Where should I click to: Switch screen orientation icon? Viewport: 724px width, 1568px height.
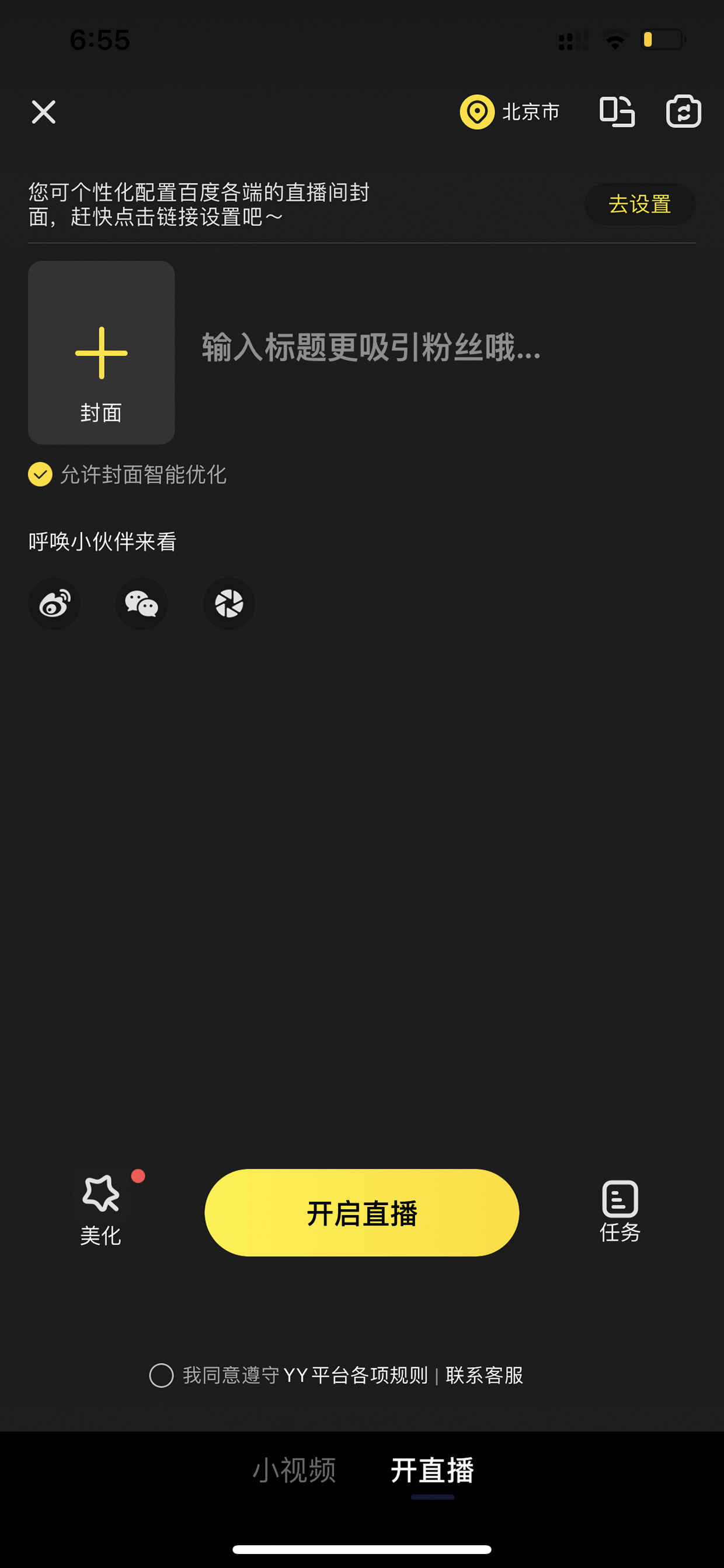[617, 112]
